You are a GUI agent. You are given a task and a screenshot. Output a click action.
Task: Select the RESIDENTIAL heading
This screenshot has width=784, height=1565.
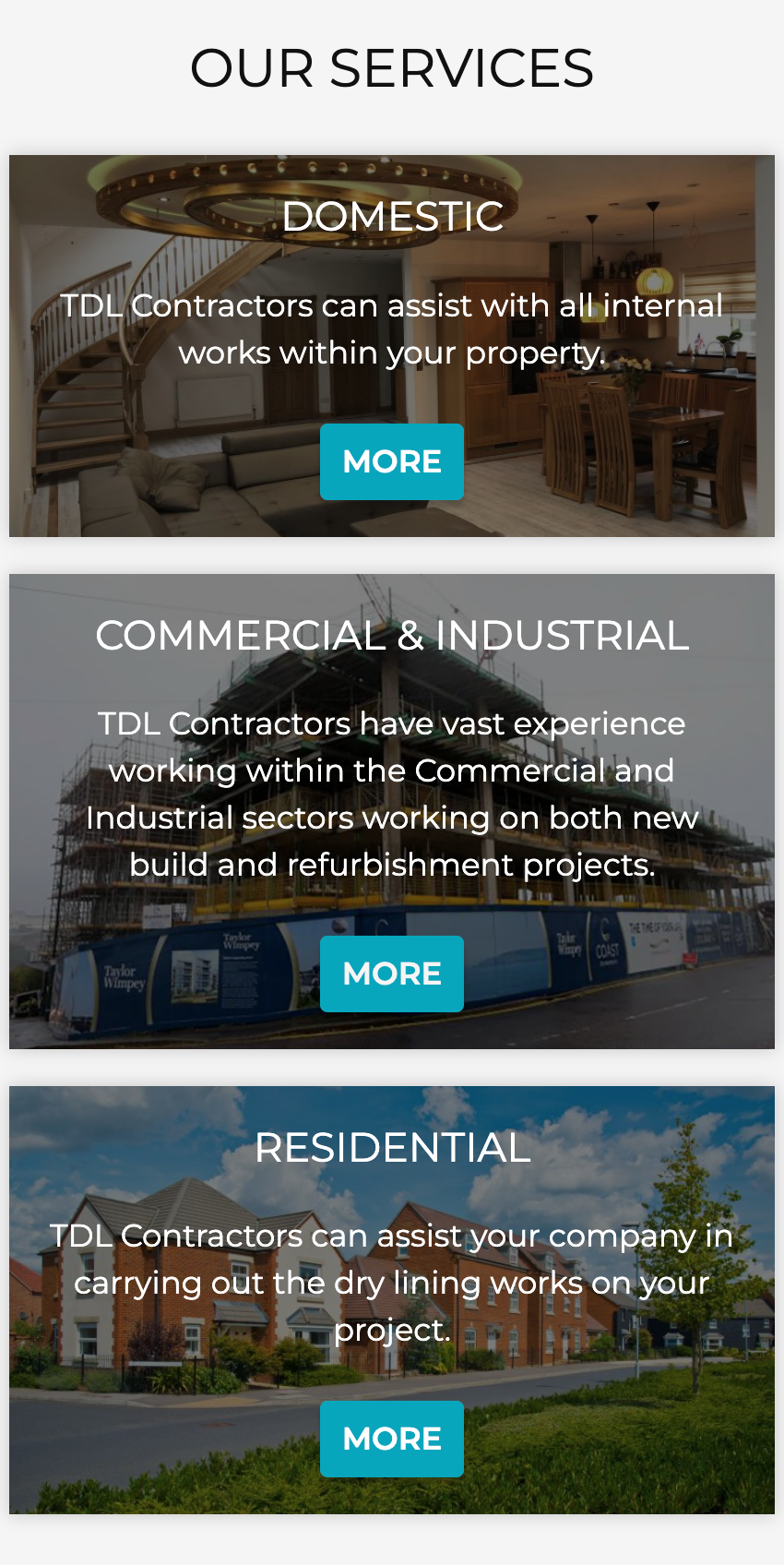tap(394, 1151)
